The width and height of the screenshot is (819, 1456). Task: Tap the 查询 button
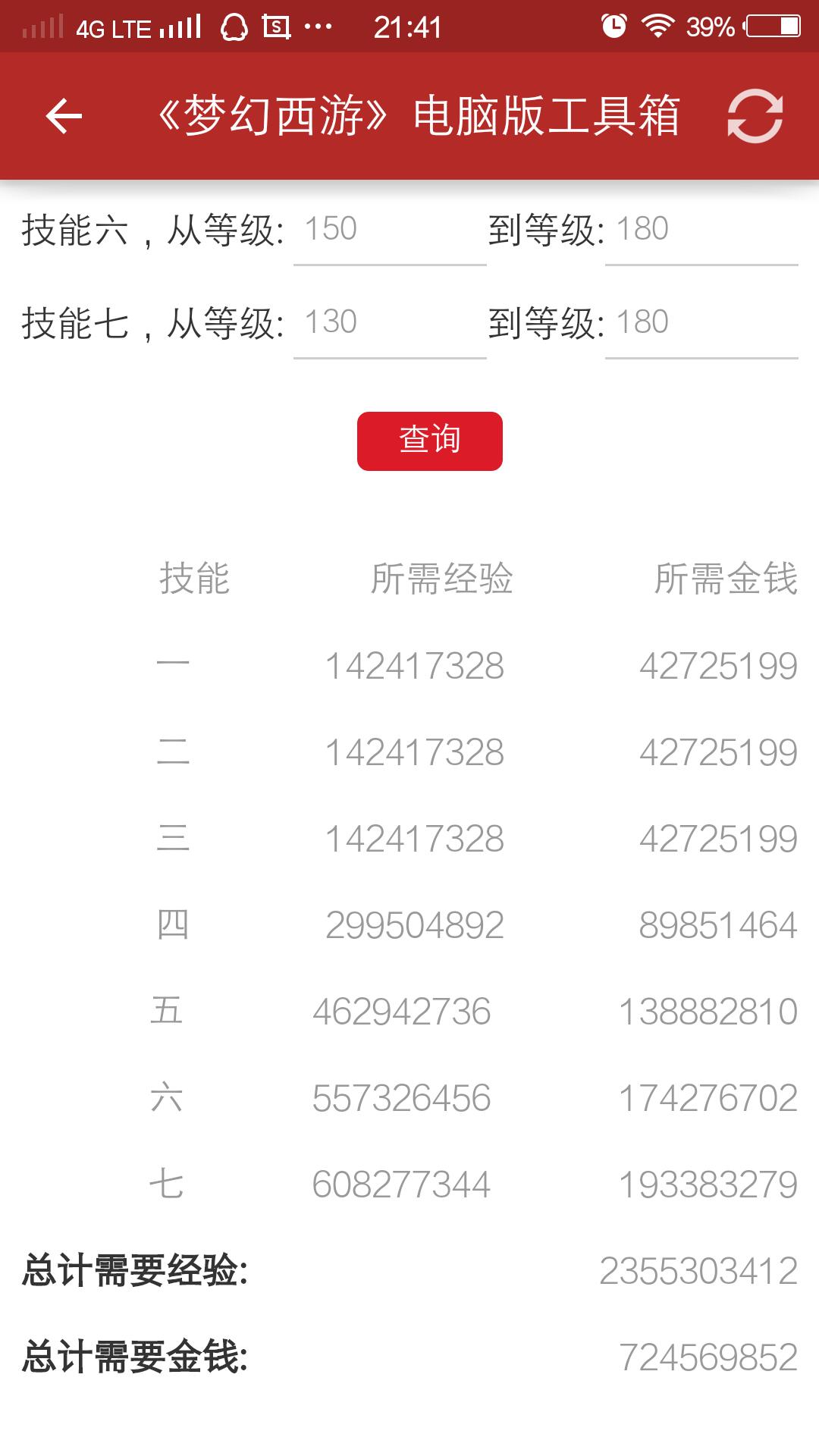pyautogui.click(x=429, y=441)
